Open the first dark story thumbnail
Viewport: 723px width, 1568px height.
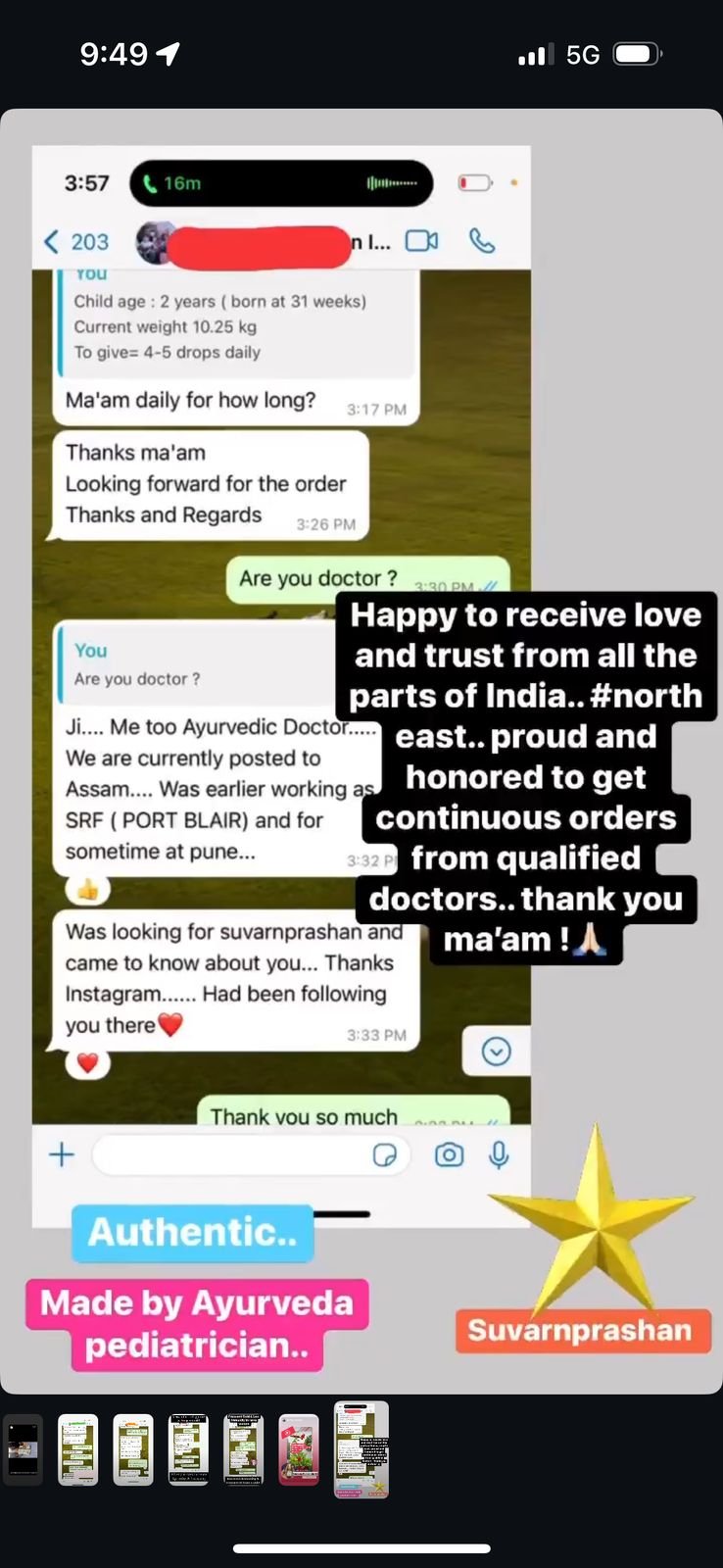(x=23, y=1449)
